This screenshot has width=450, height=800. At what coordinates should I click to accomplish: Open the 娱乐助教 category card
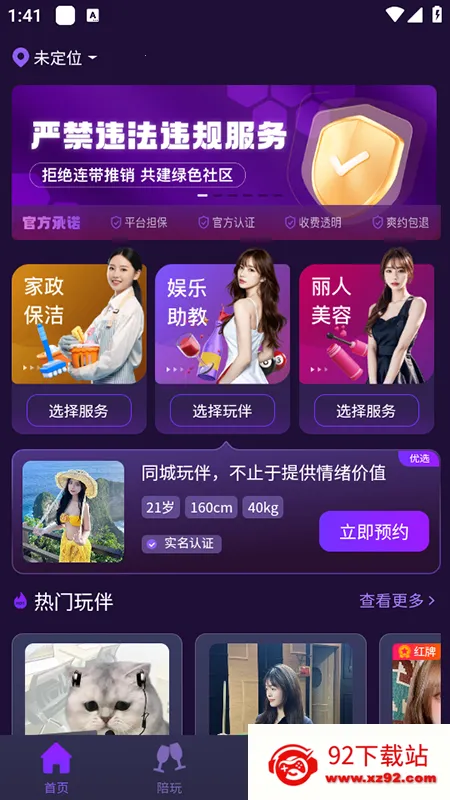pyautogui.click(x=222, y=323)
